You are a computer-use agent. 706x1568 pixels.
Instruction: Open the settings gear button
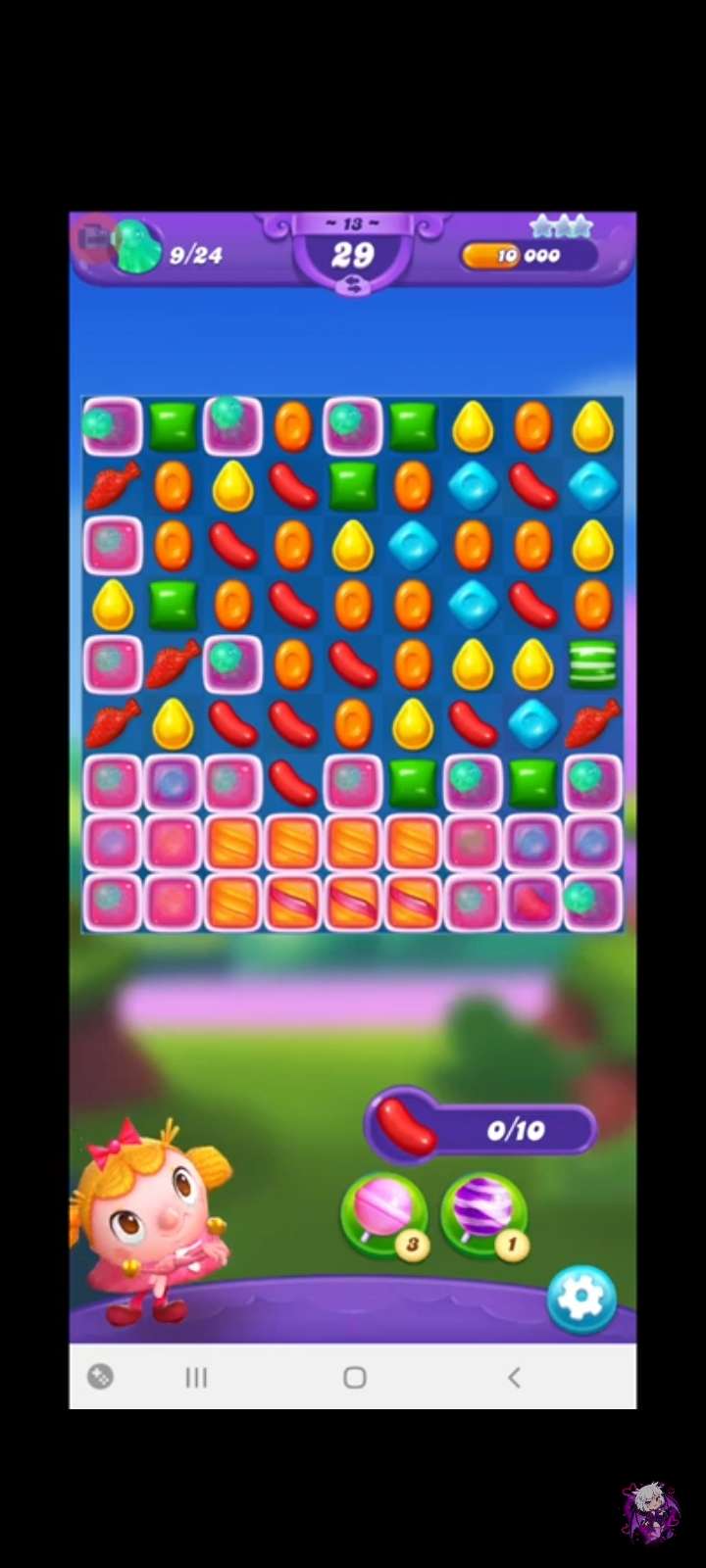pyautogui.click(x=581, y=1298)
